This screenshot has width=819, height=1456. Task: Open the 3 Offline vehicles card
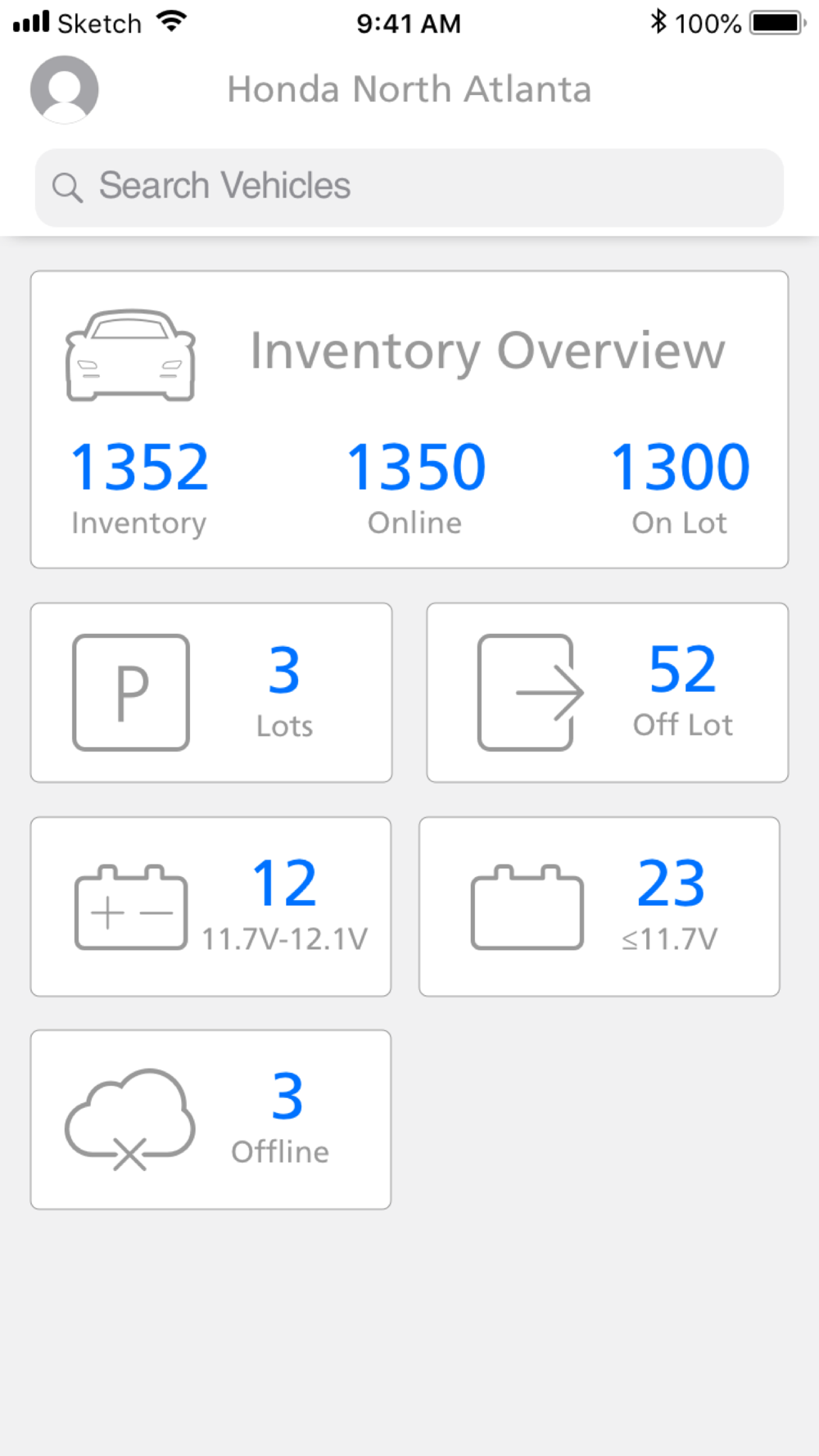[211, 1119]
